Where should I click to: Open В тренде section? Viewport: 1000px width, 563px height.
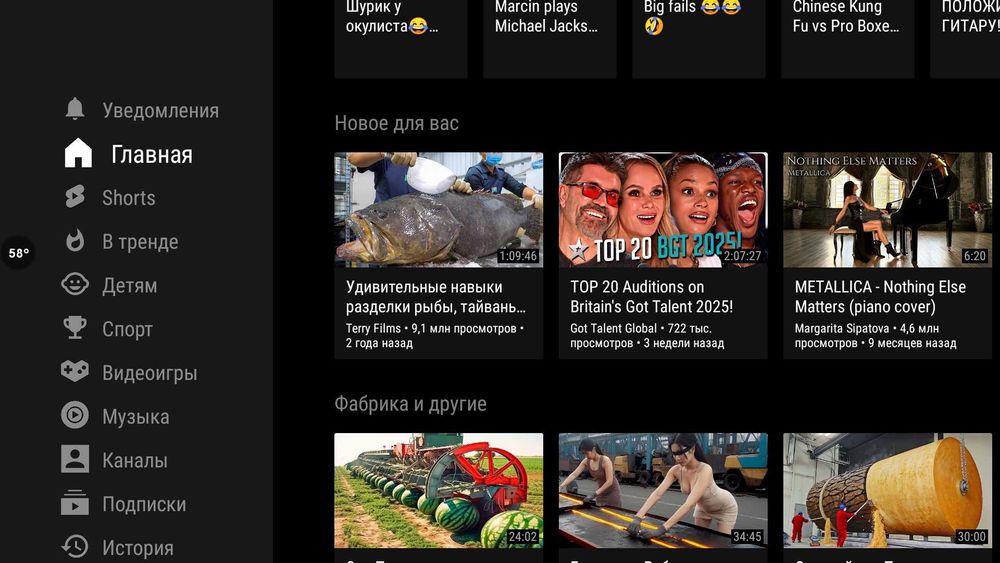click(x=139, y=242)
